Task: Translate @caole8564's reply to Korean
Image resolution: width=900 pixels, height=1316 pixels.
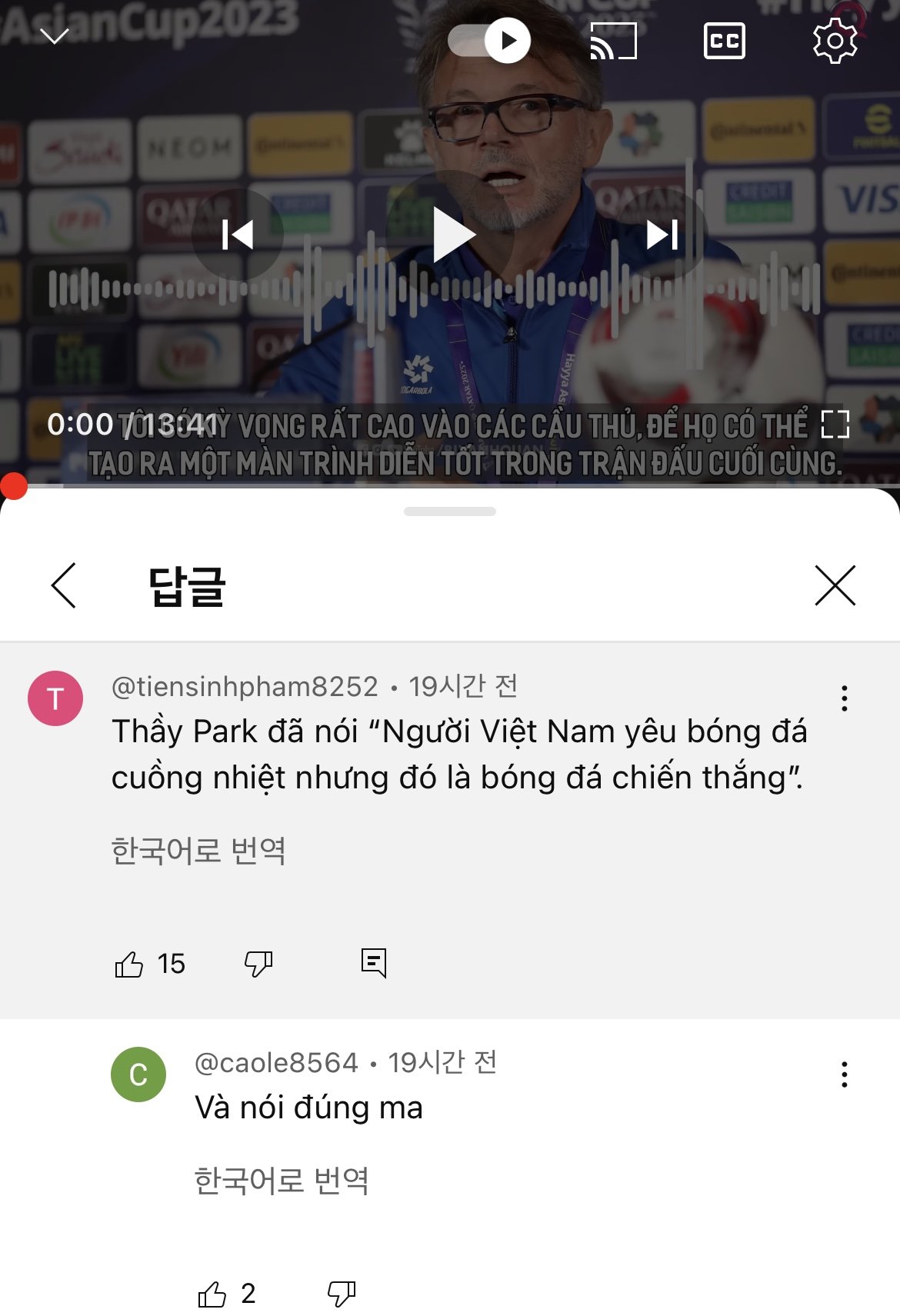Action: (282, 1181)
